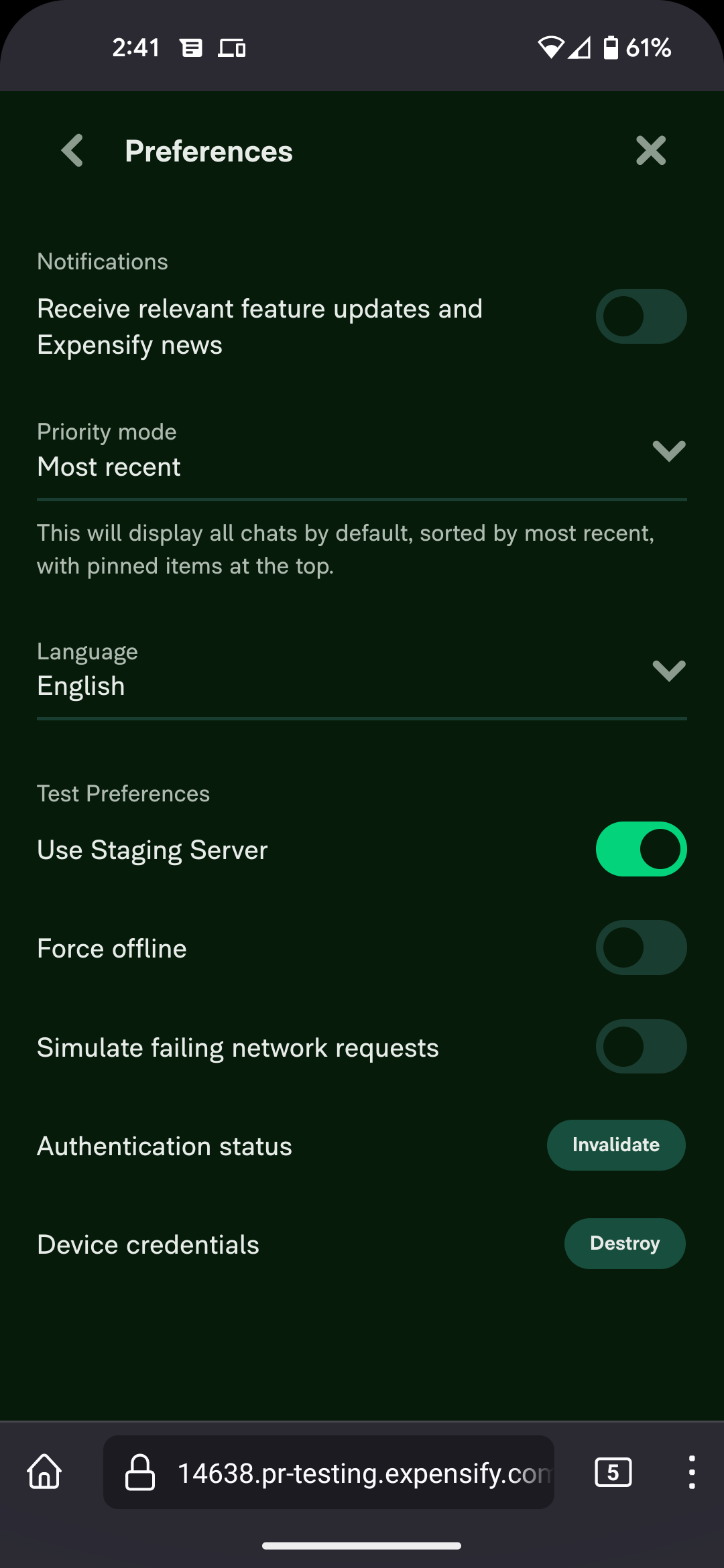
Task: Go back from Preferences
Action: tap(72, 151)
